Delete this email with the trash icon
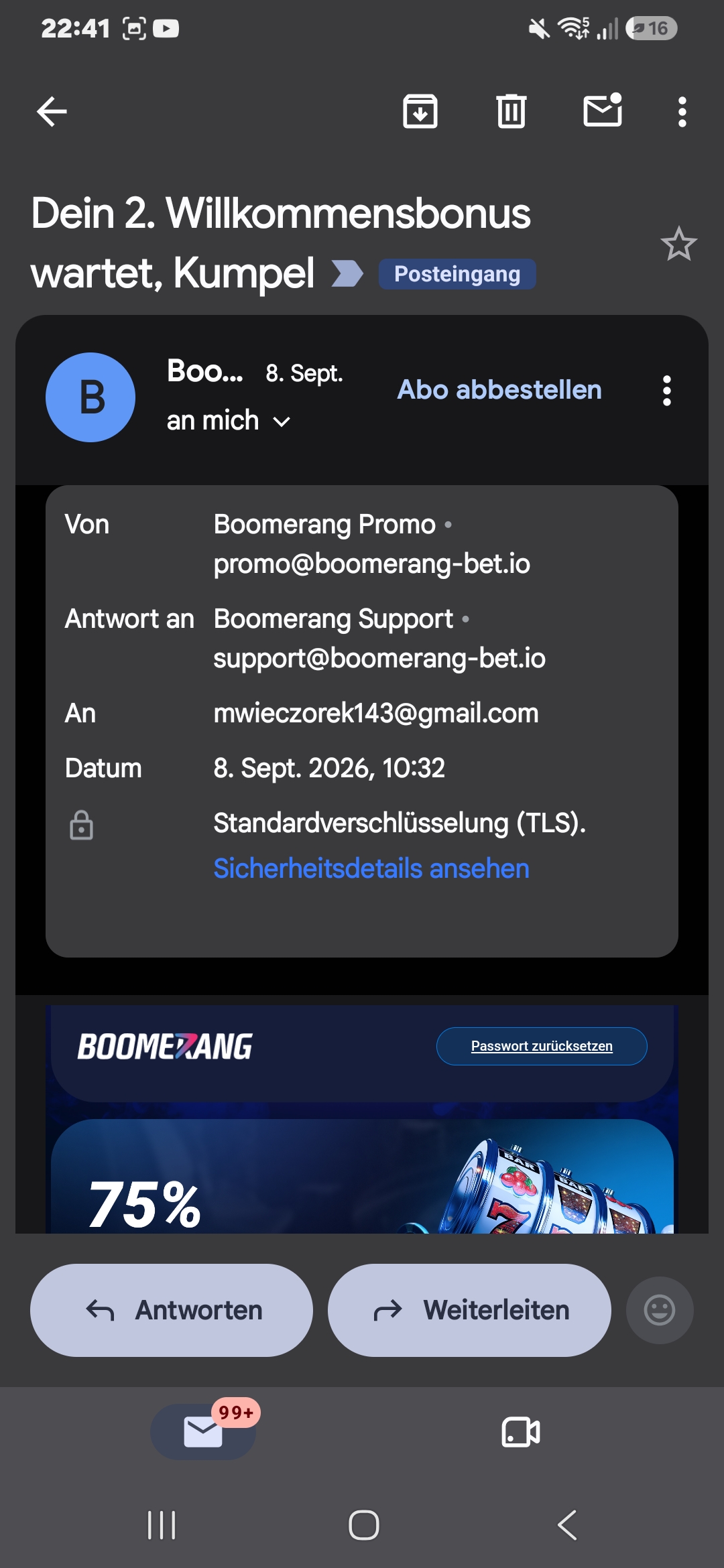Image resolution: width=724 pixels, height=1568 pixels. pyautogui.click(x=511, y=111)
